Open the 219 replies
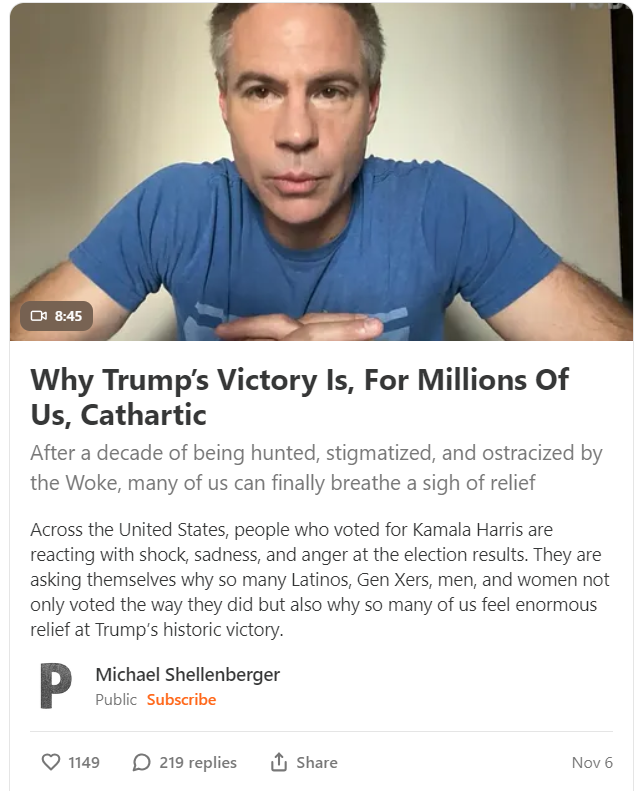 (185, 762)
